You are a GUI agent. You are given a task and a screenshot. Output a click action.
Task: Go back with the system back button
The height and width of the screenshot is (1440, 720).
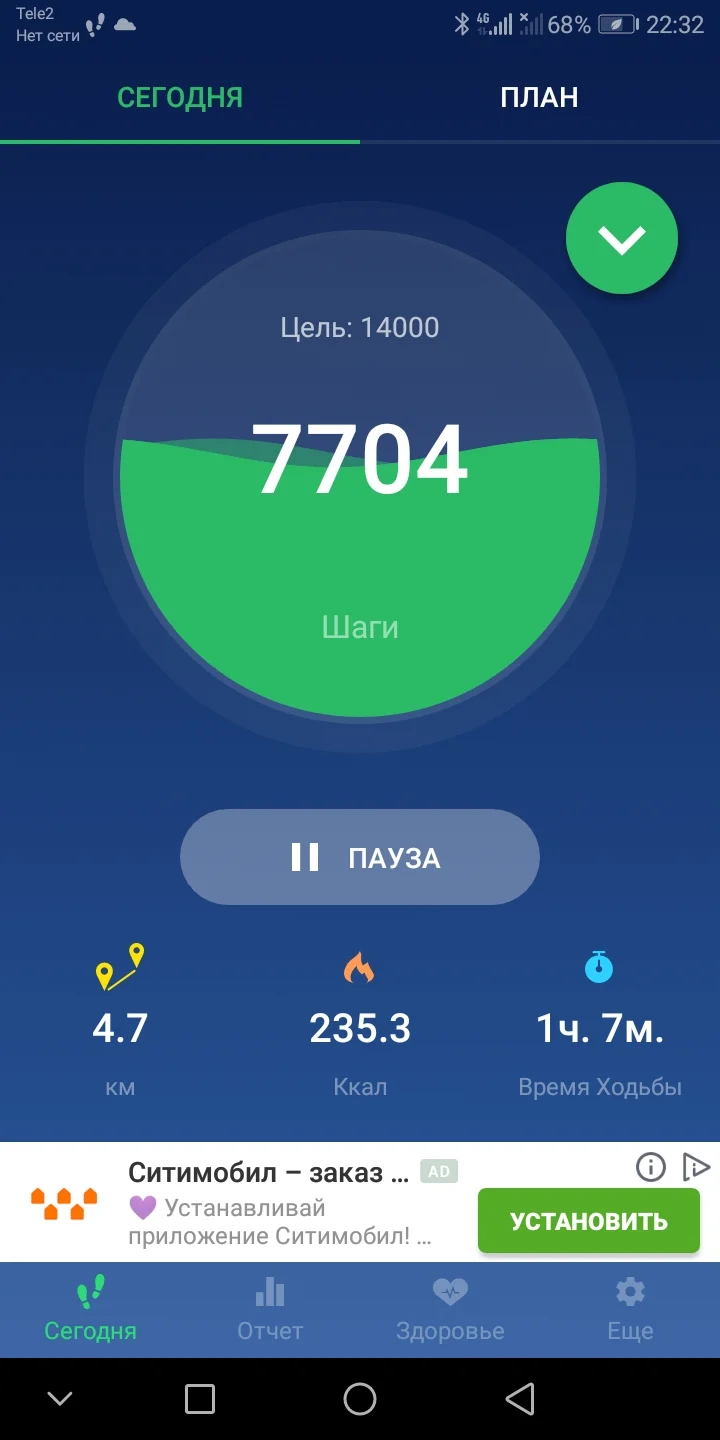(x=519, y=1399)
